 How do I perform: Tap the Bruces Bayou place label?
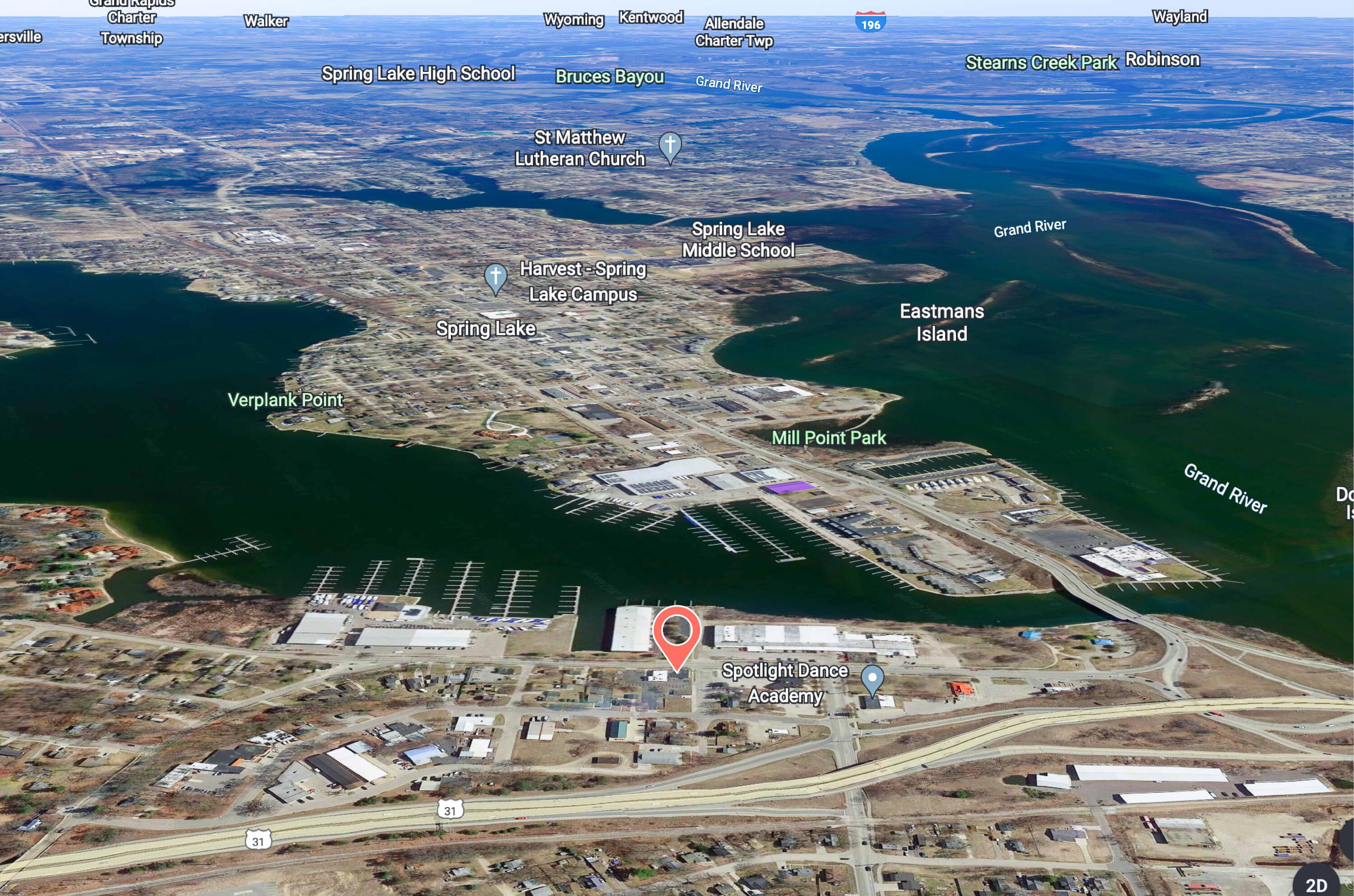coord(609,76)
